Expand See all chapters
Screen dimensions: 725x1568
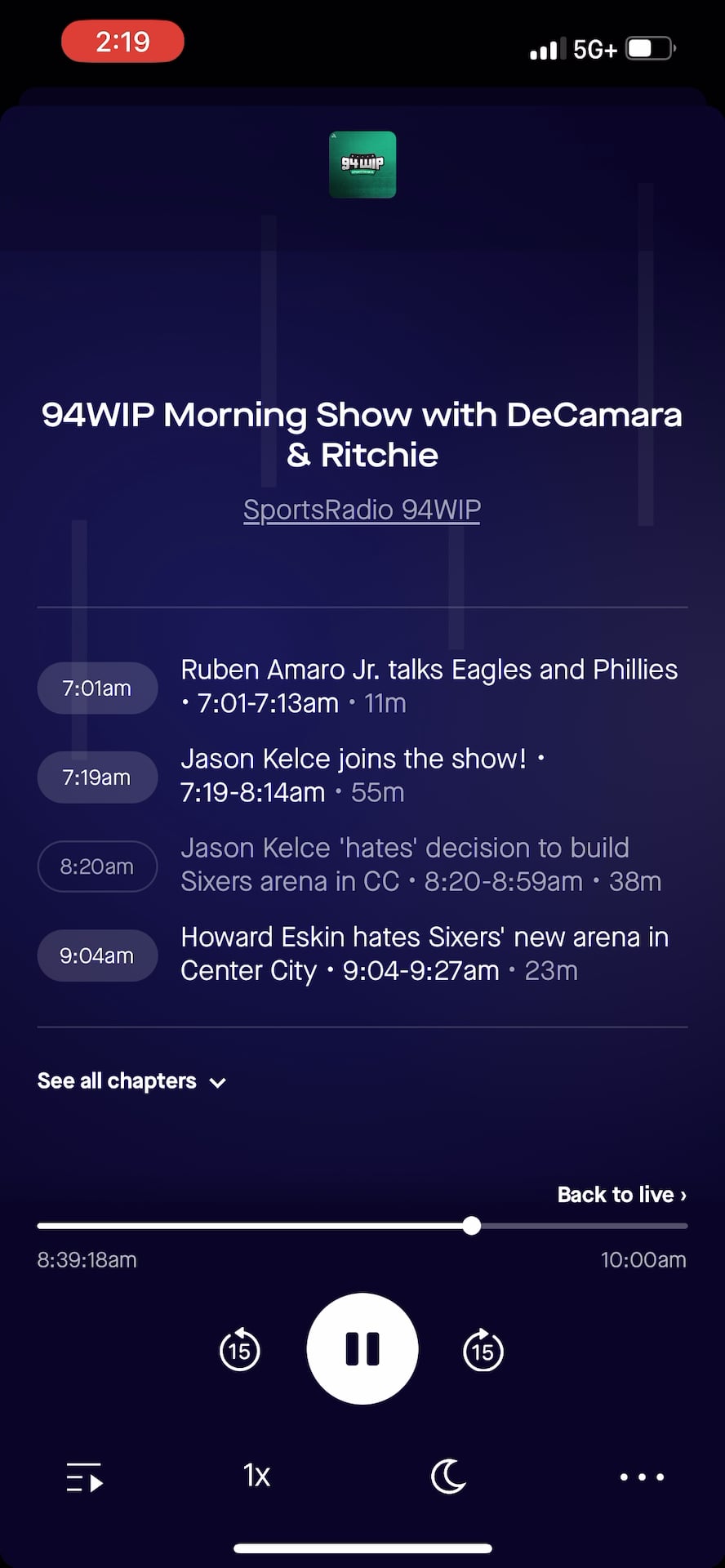click(131, 1081)
